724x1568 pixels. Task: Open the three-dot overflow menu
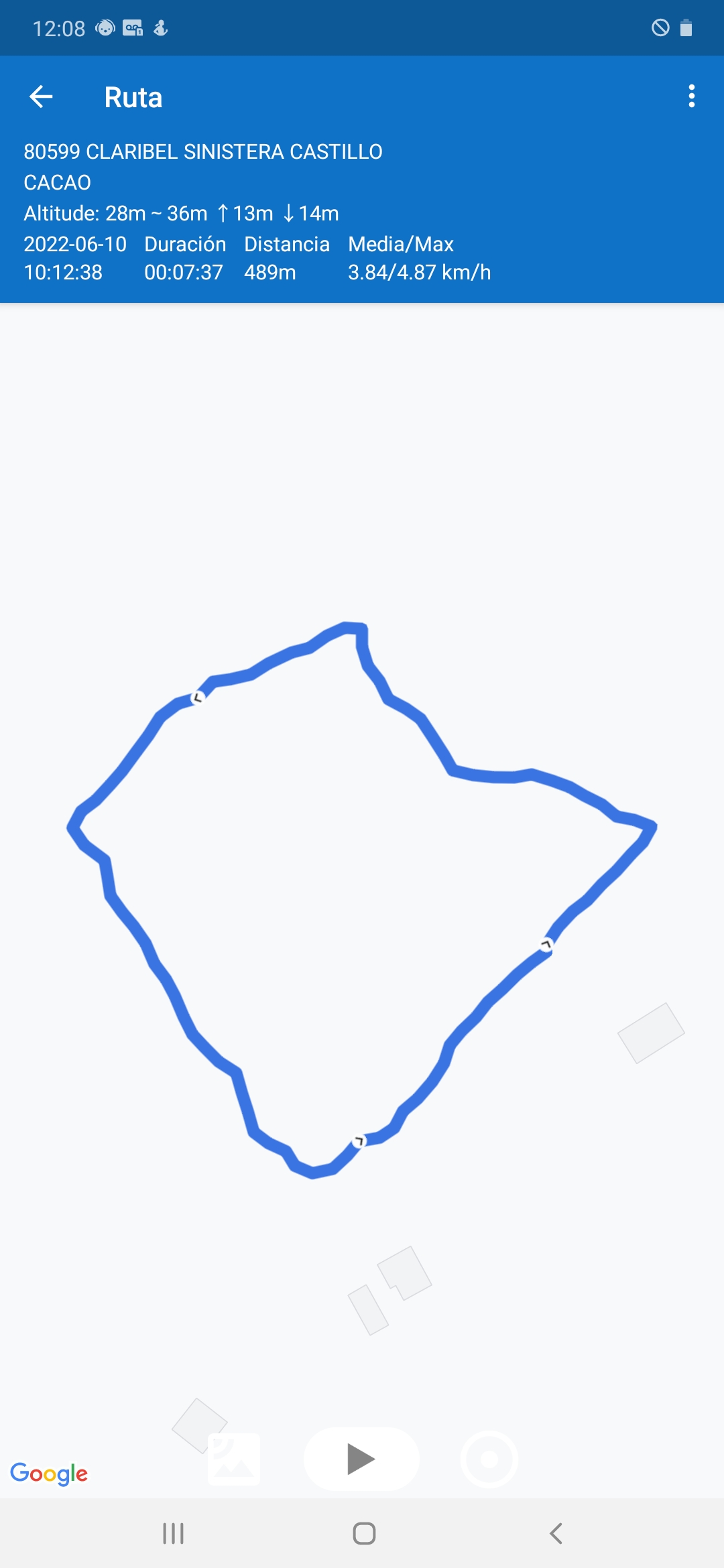[691, 96]
